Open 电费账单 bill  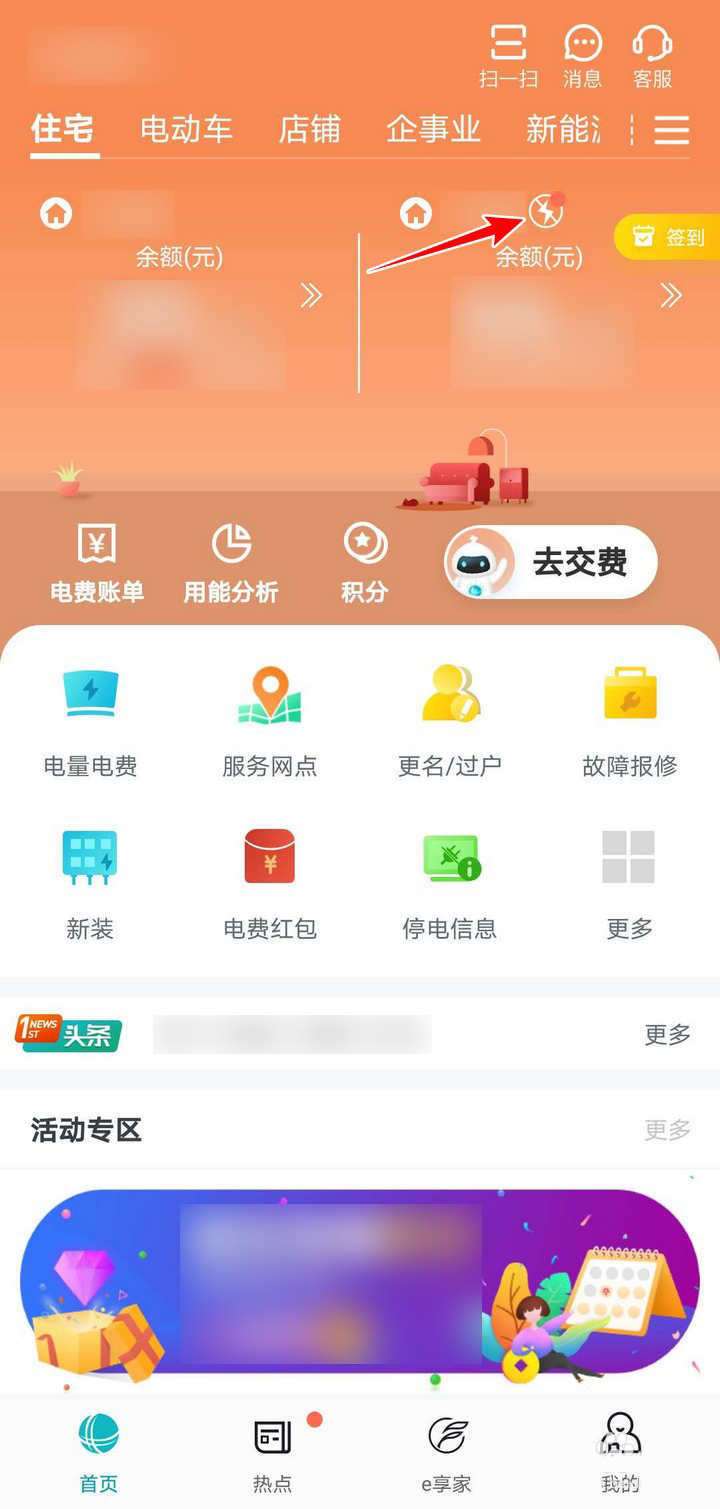click(97, 563)
